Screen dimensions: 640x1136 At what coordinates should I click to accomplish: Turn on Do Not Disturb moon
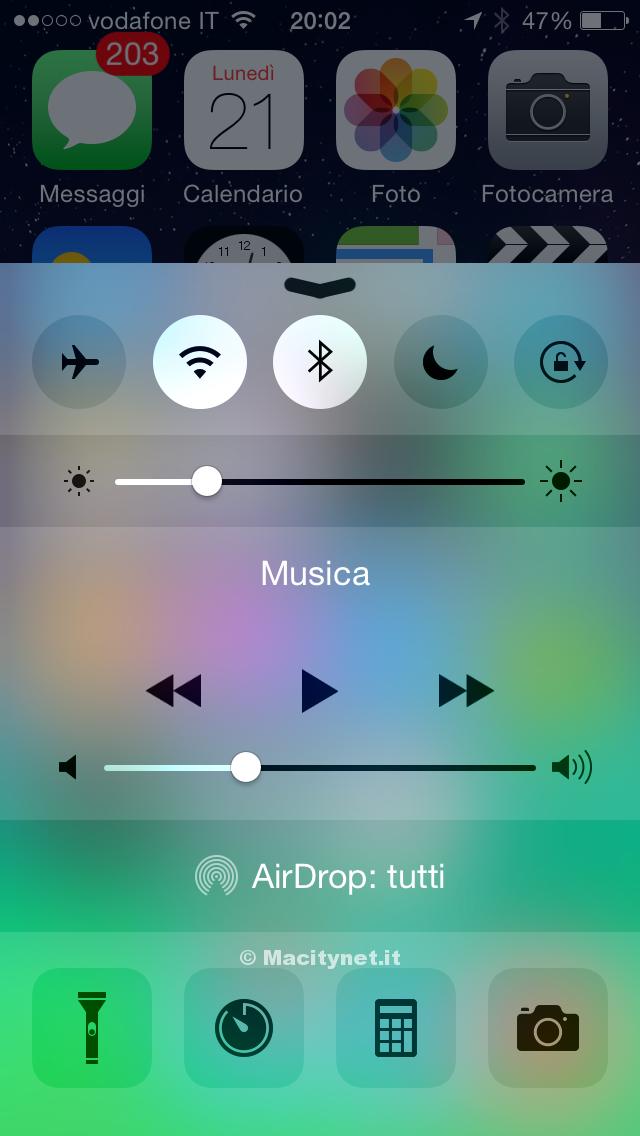440,362
